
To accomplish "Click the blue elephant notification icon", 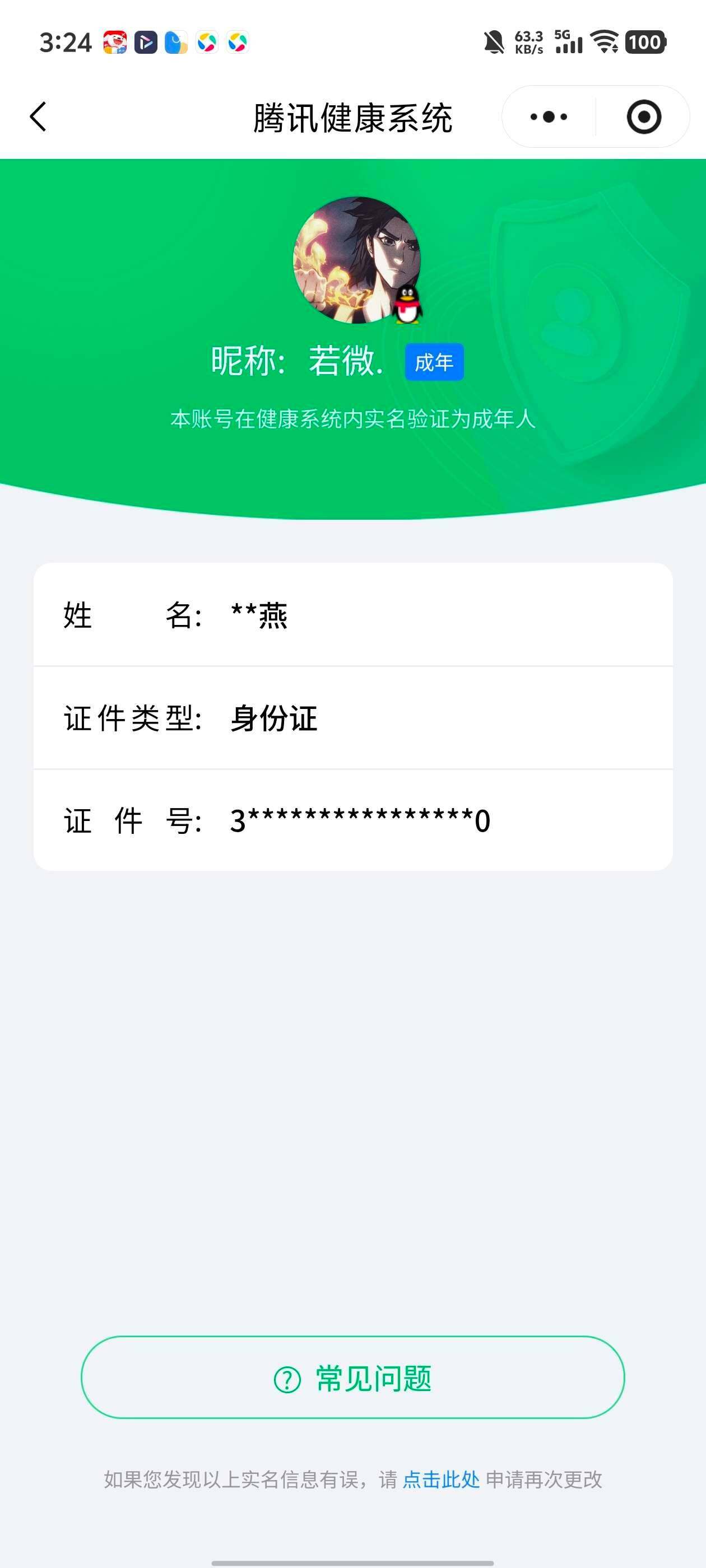I will click(x=175, y=43).
